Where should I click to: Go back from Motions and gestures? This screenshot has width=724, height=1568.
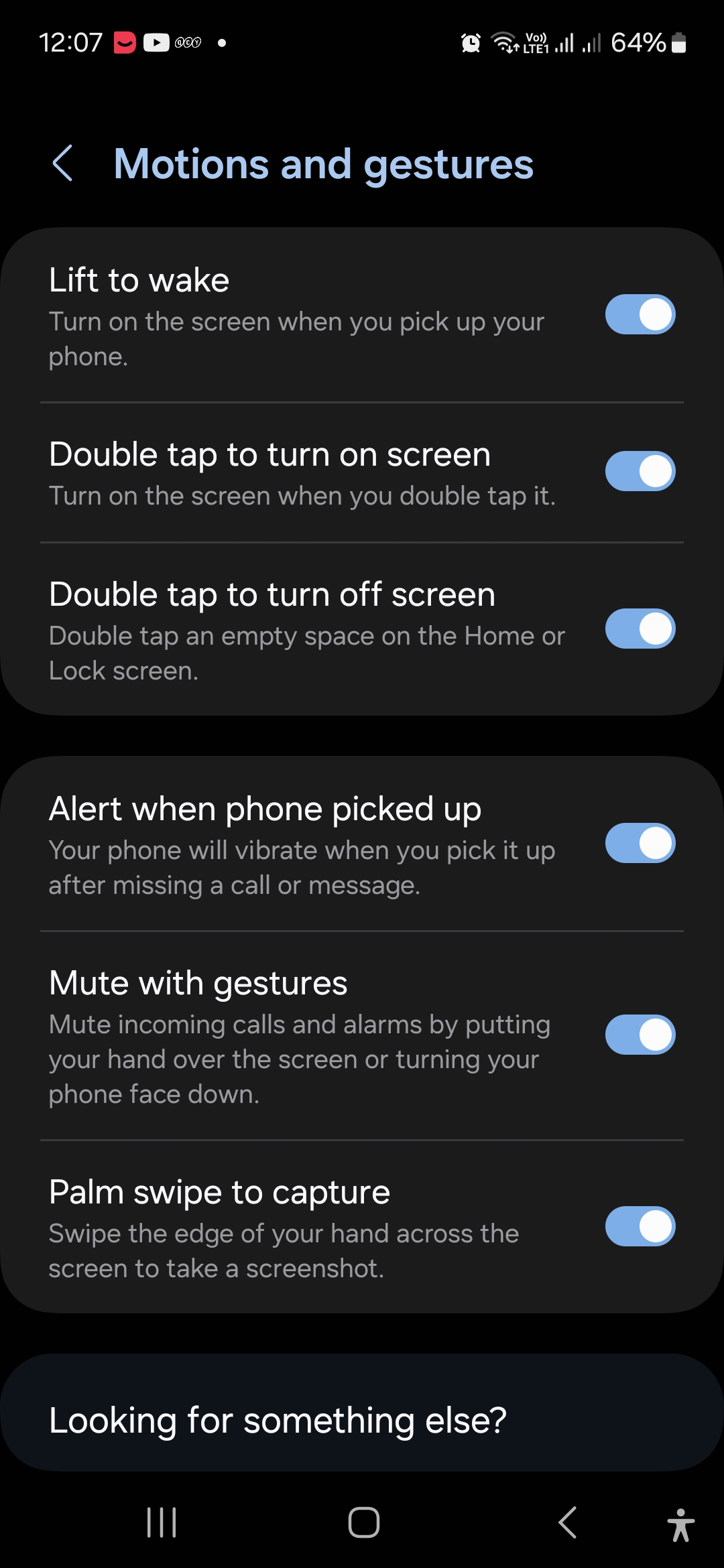coord(62,164)
